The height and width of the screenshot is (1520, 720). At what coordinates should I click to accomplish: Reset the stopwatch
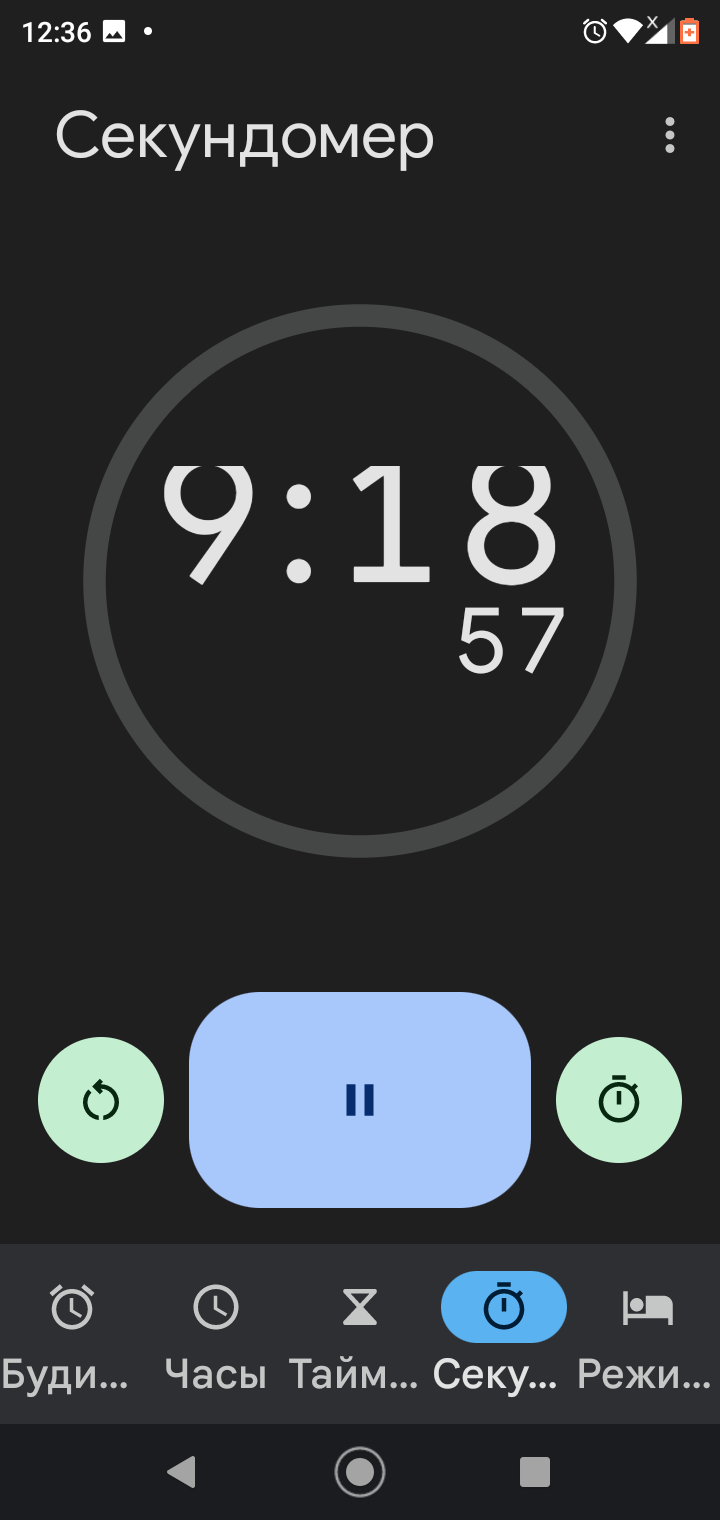[101, 1100]
